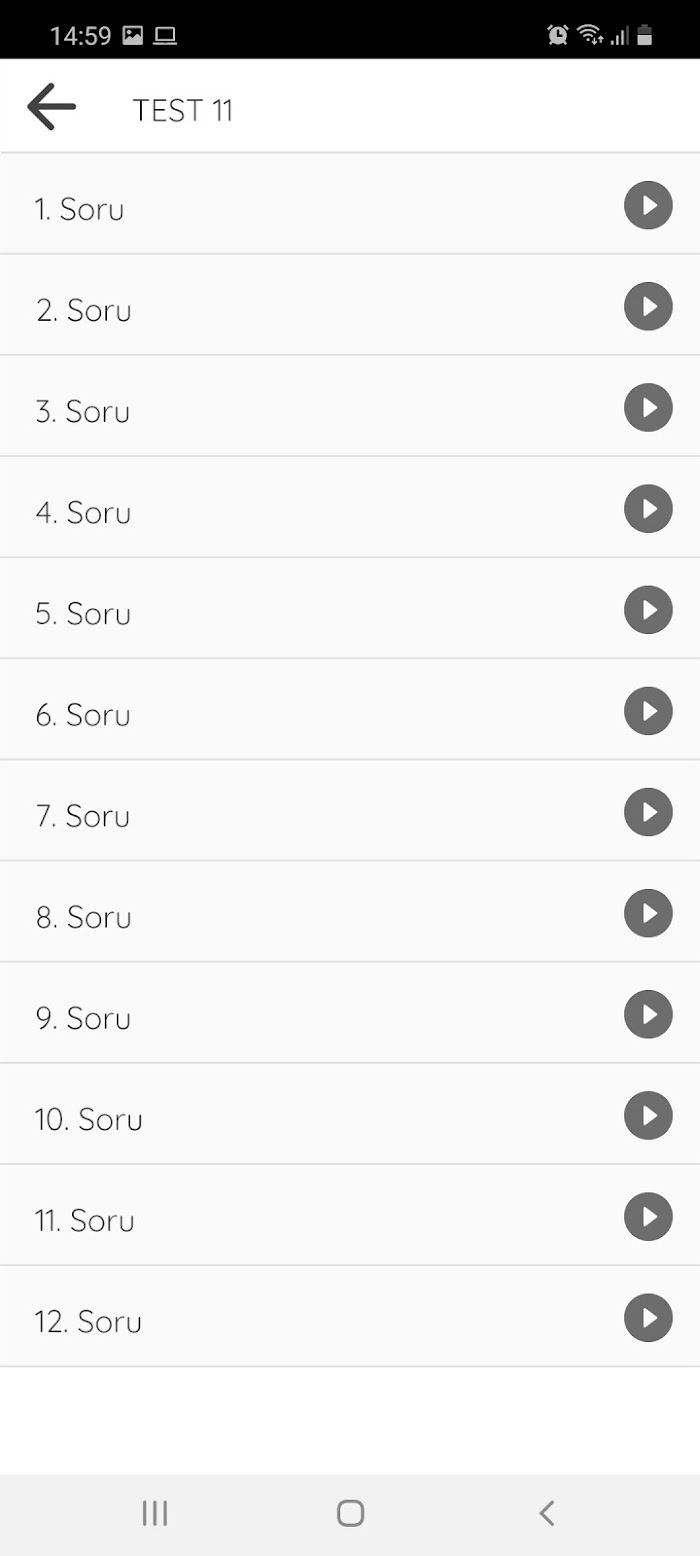Choose the 8. Soru row
700x1556 pixels.
point(350,911)
